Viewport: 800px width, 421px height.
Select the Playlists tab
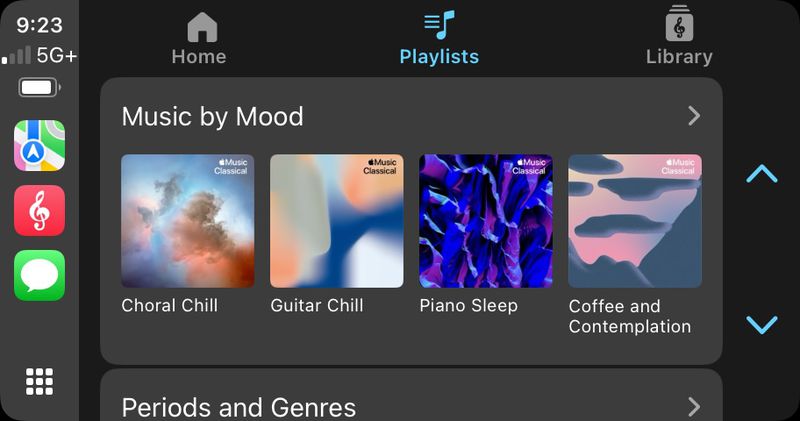coord(439,38)
